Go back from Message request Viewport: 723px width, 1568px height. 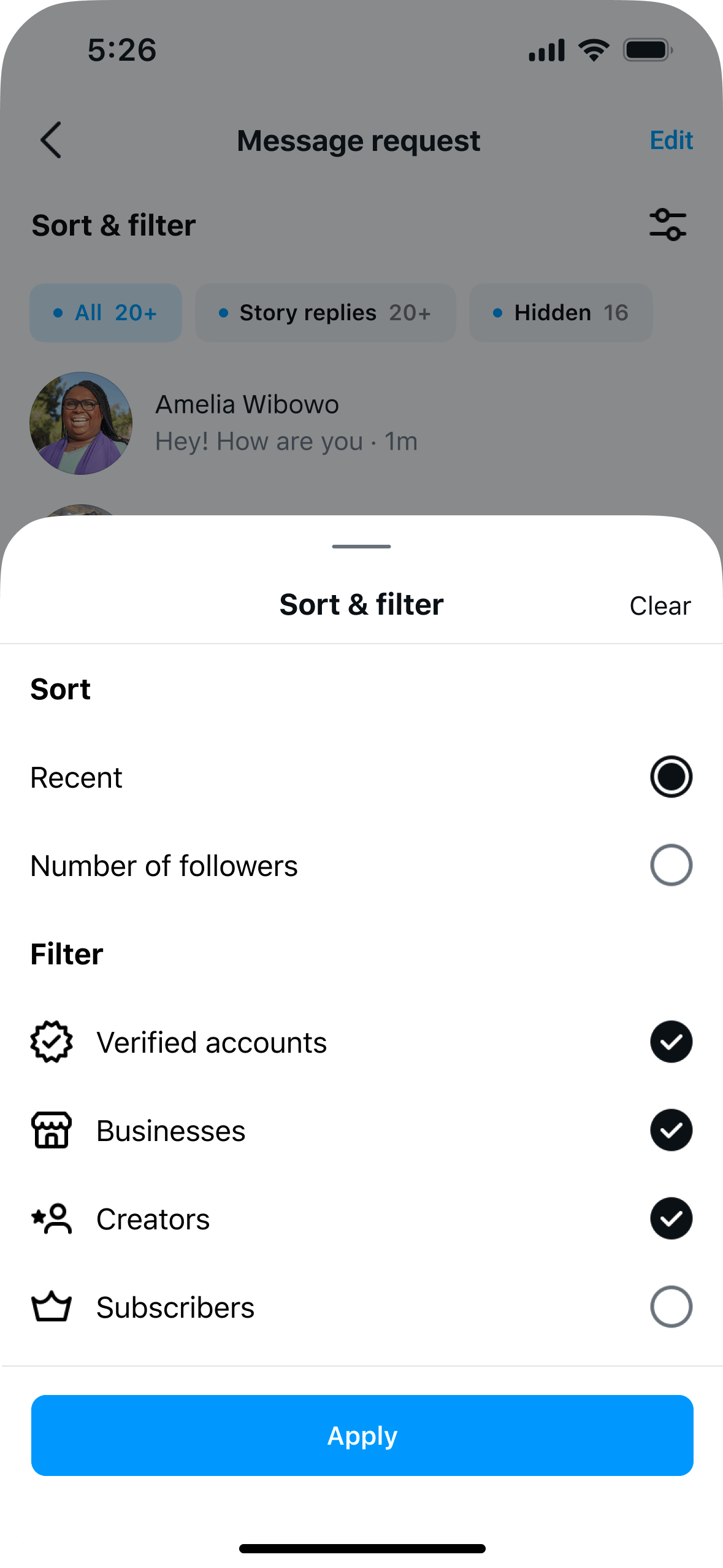(52, 140)
